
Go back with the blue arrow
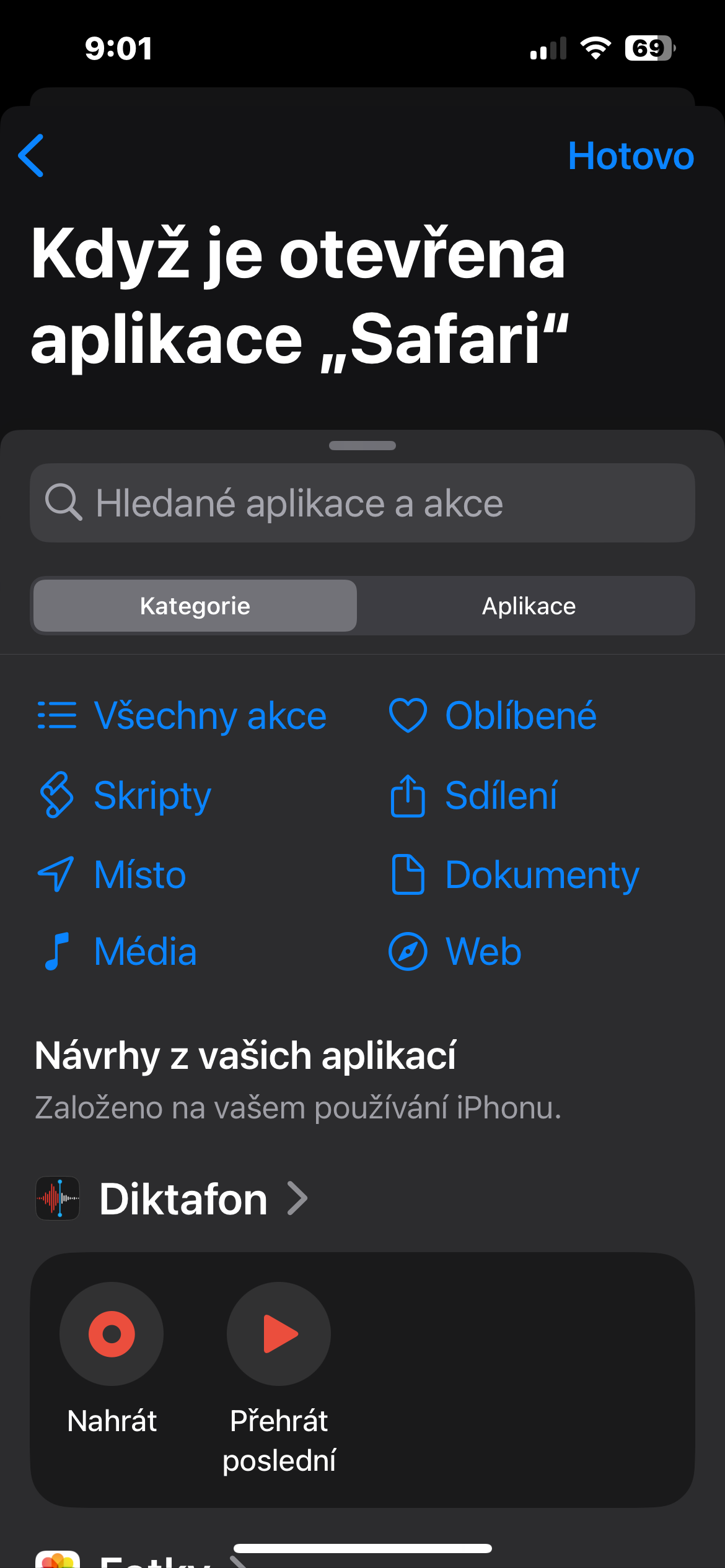tap(32, 155)
